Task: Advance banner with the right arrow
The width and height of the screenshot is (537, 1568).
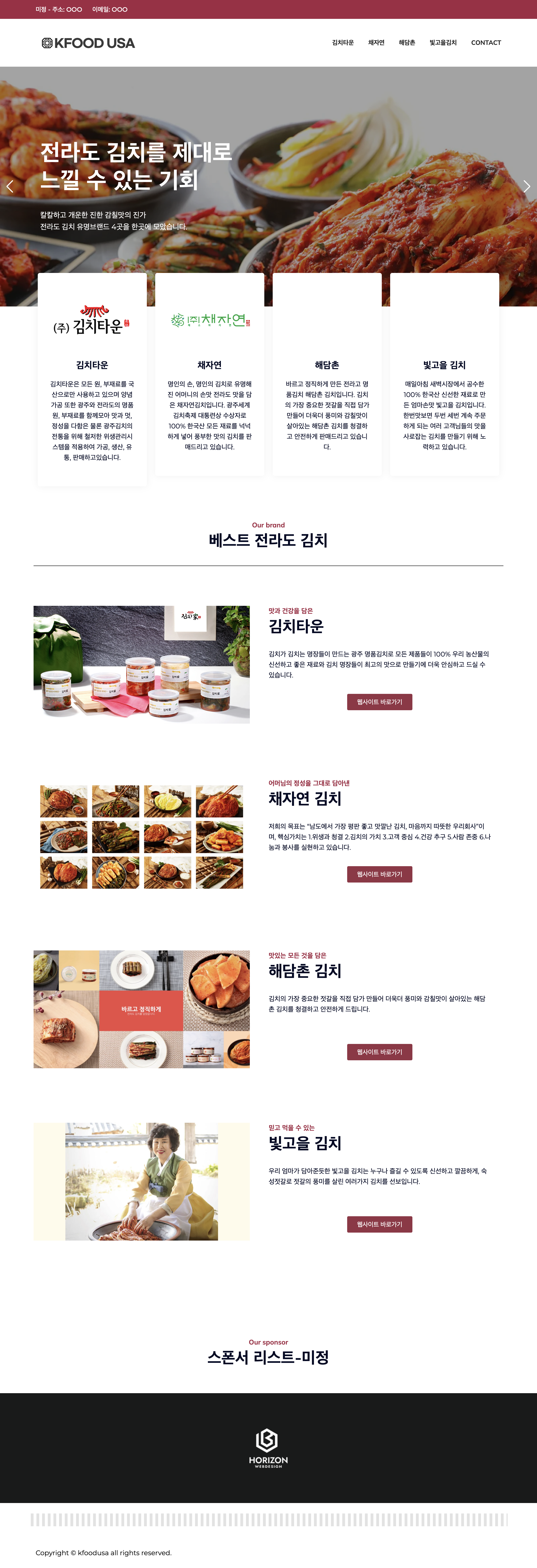Action: pos(527,187)
